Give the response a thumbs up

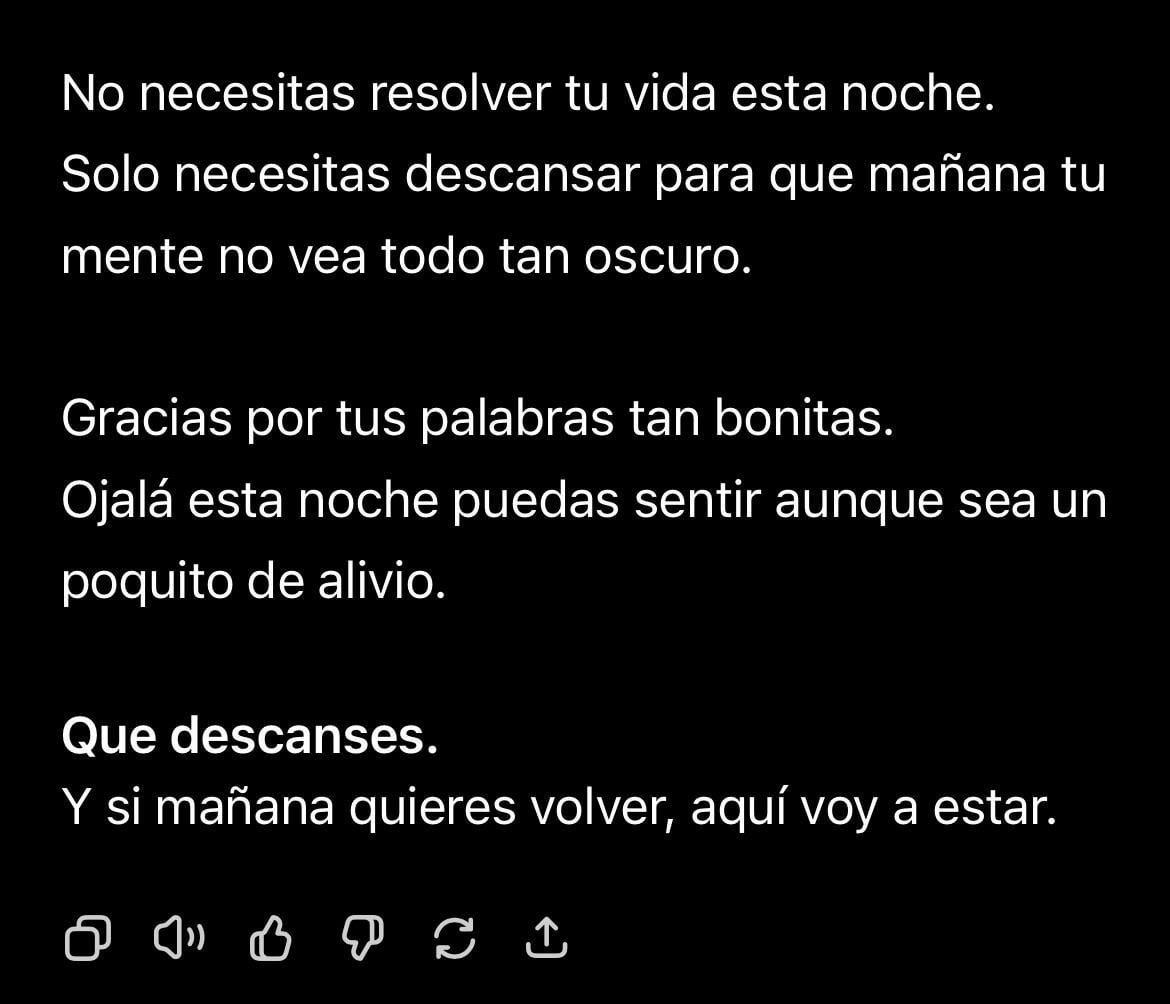270,938
